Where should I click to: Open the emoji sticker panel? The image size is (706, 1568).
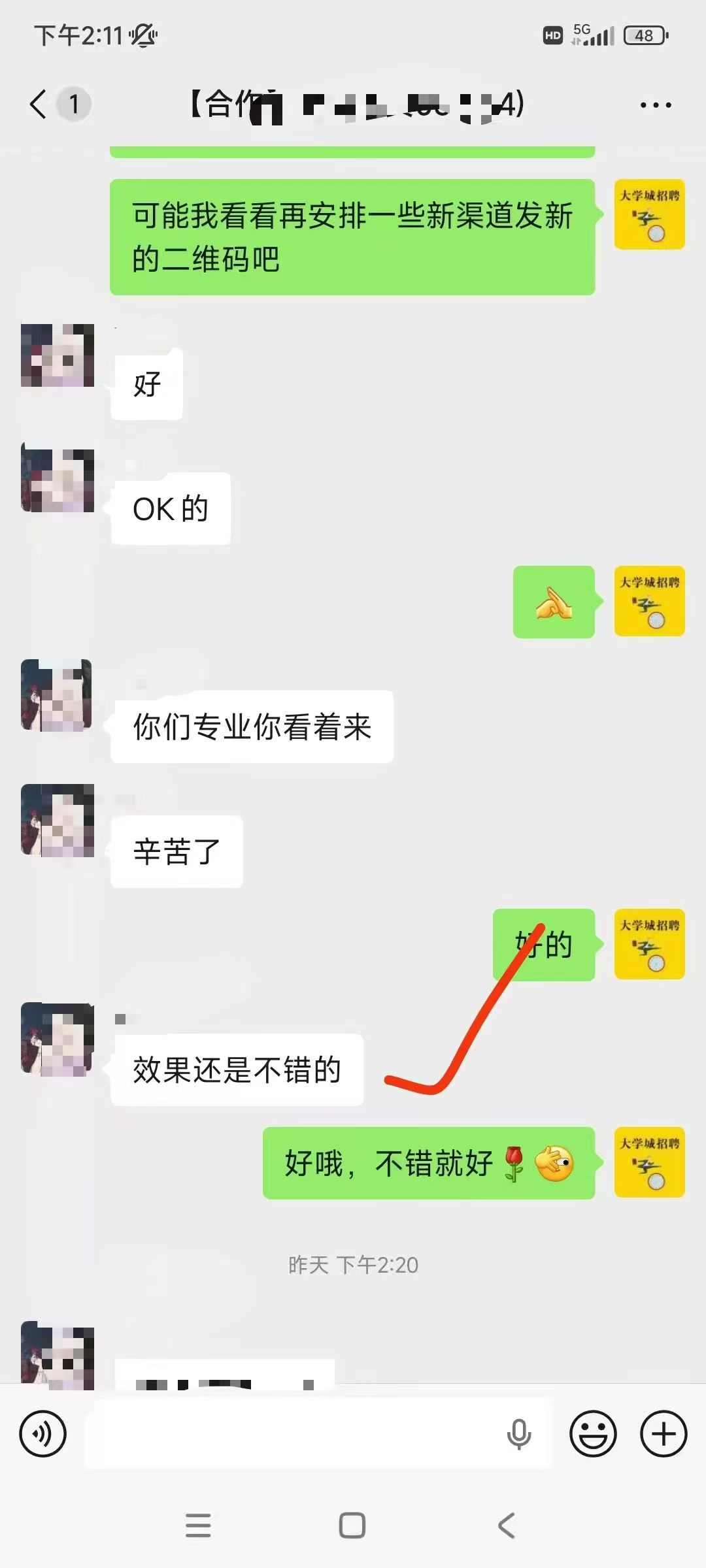click(x=593, y=1434)
